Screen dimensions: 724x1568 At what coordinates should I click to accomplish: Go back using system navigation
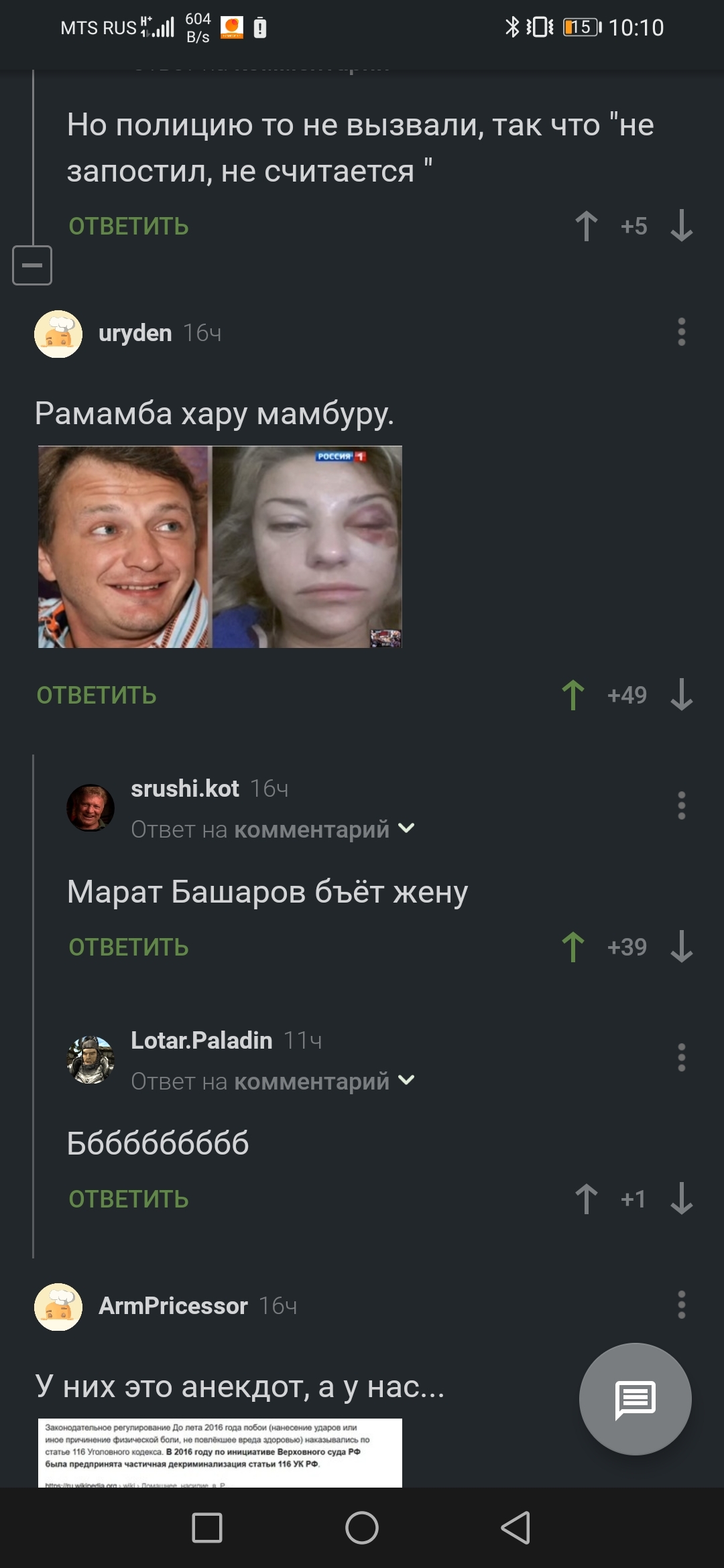[x=516, y=1528]
